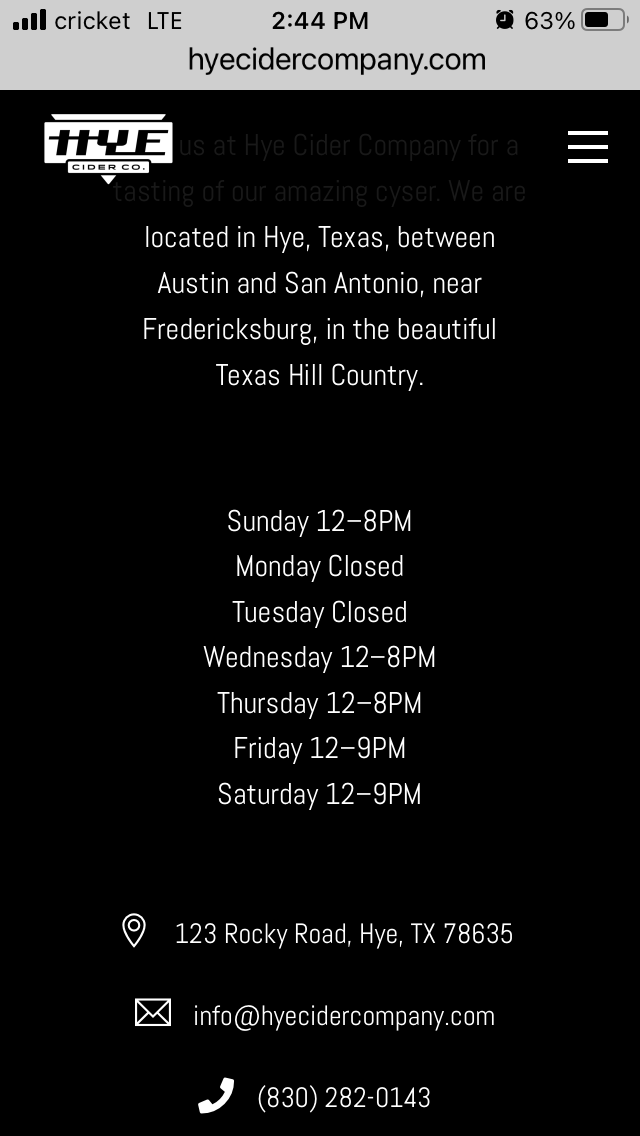
Task: Tap the hyecidercompany.com address bar
Action: click(x=336, y=59)
